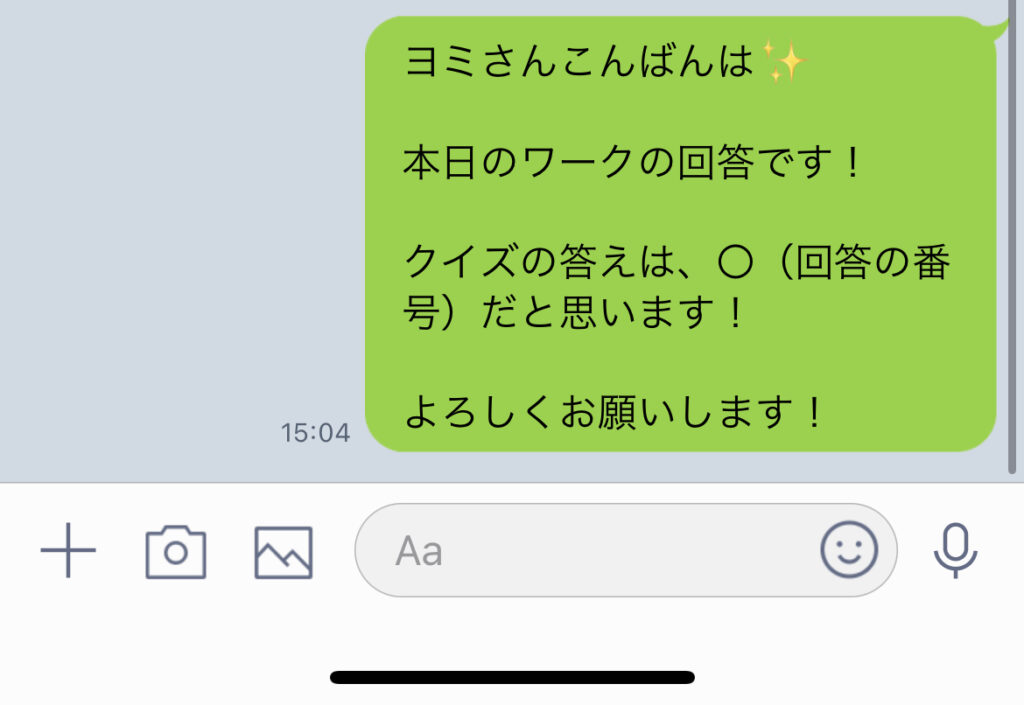
Task: Focus the Aa message input field
Action: click(x=580, y=551)
